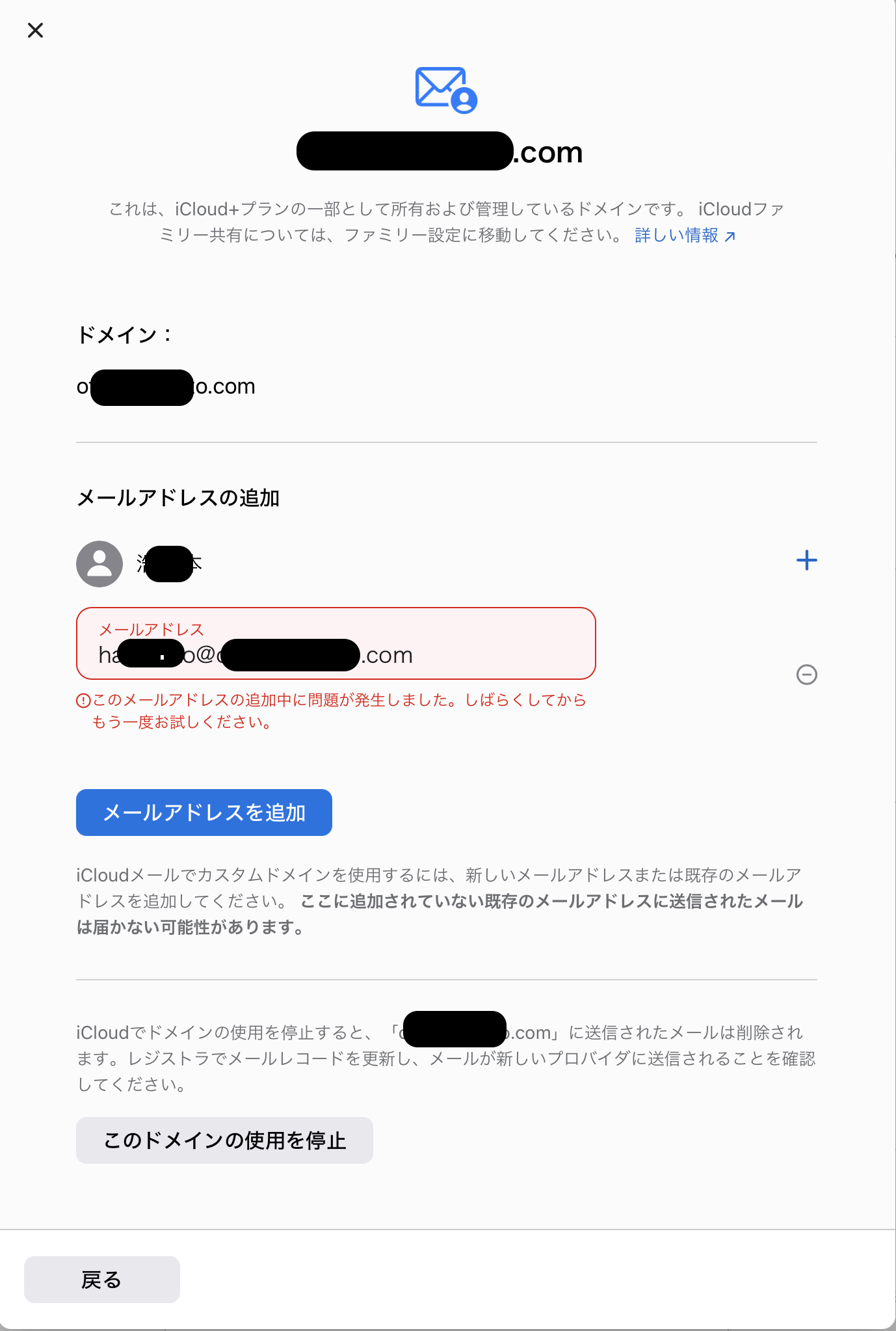Close the domain settings dialog
Viewport: 896px width, 1331px height.
point(35,31)
